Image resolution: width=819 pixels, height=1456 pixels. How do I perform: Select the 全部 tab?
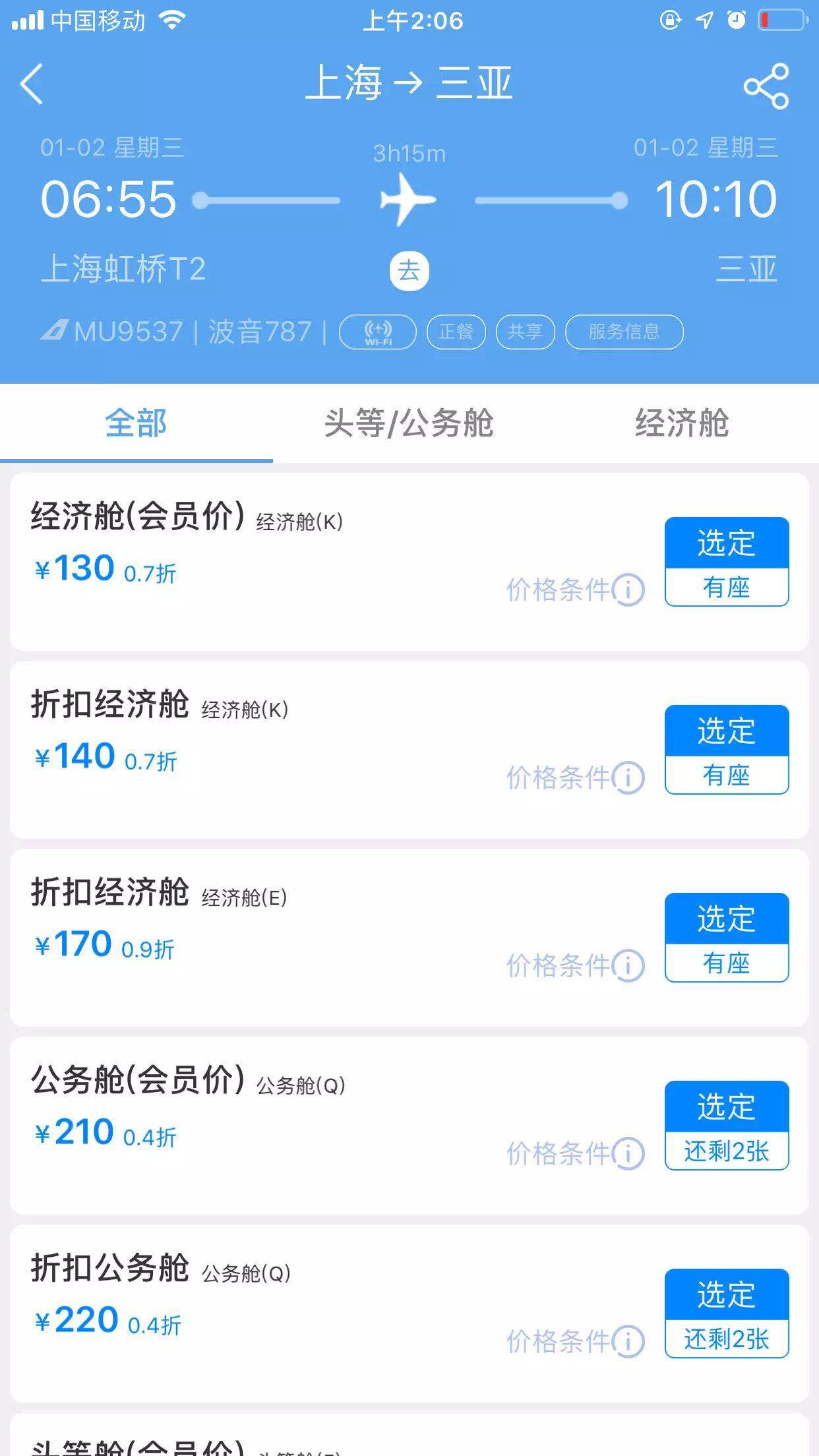pos(136,423)
